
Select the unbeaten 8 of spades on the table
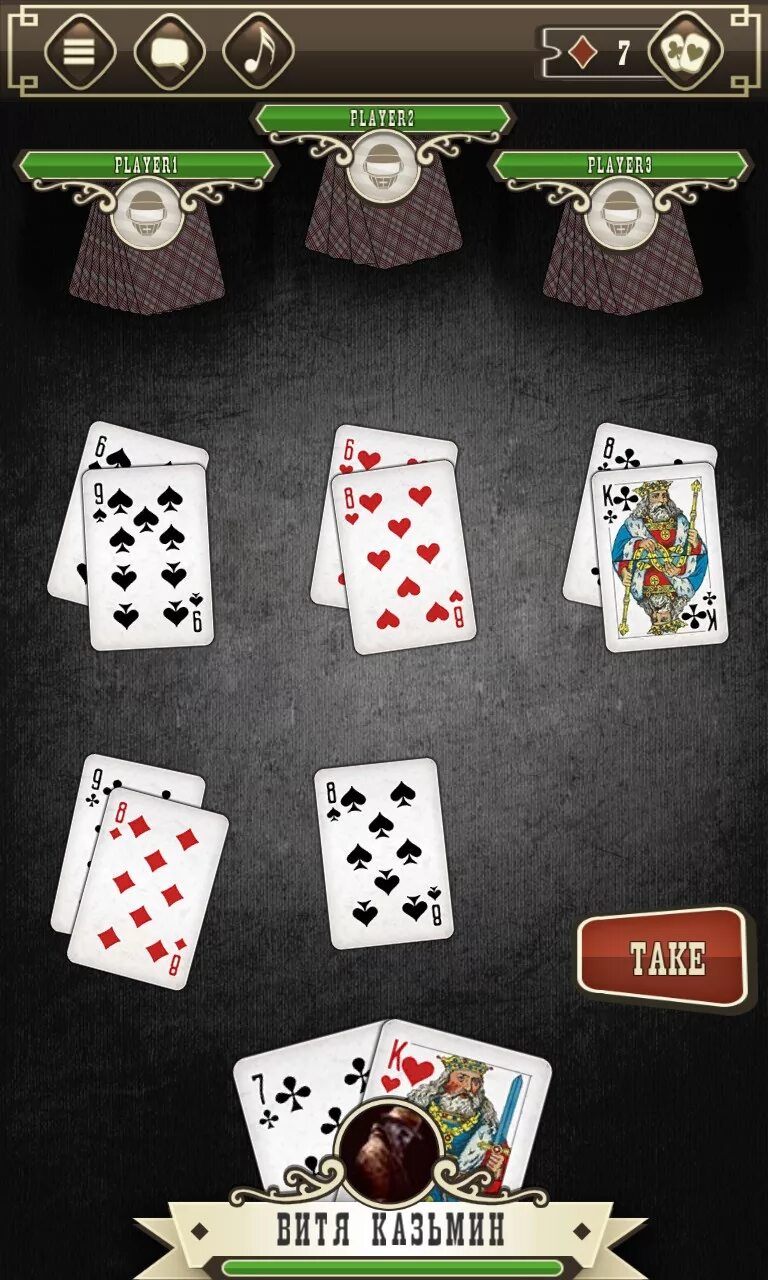tap(384, 852)
